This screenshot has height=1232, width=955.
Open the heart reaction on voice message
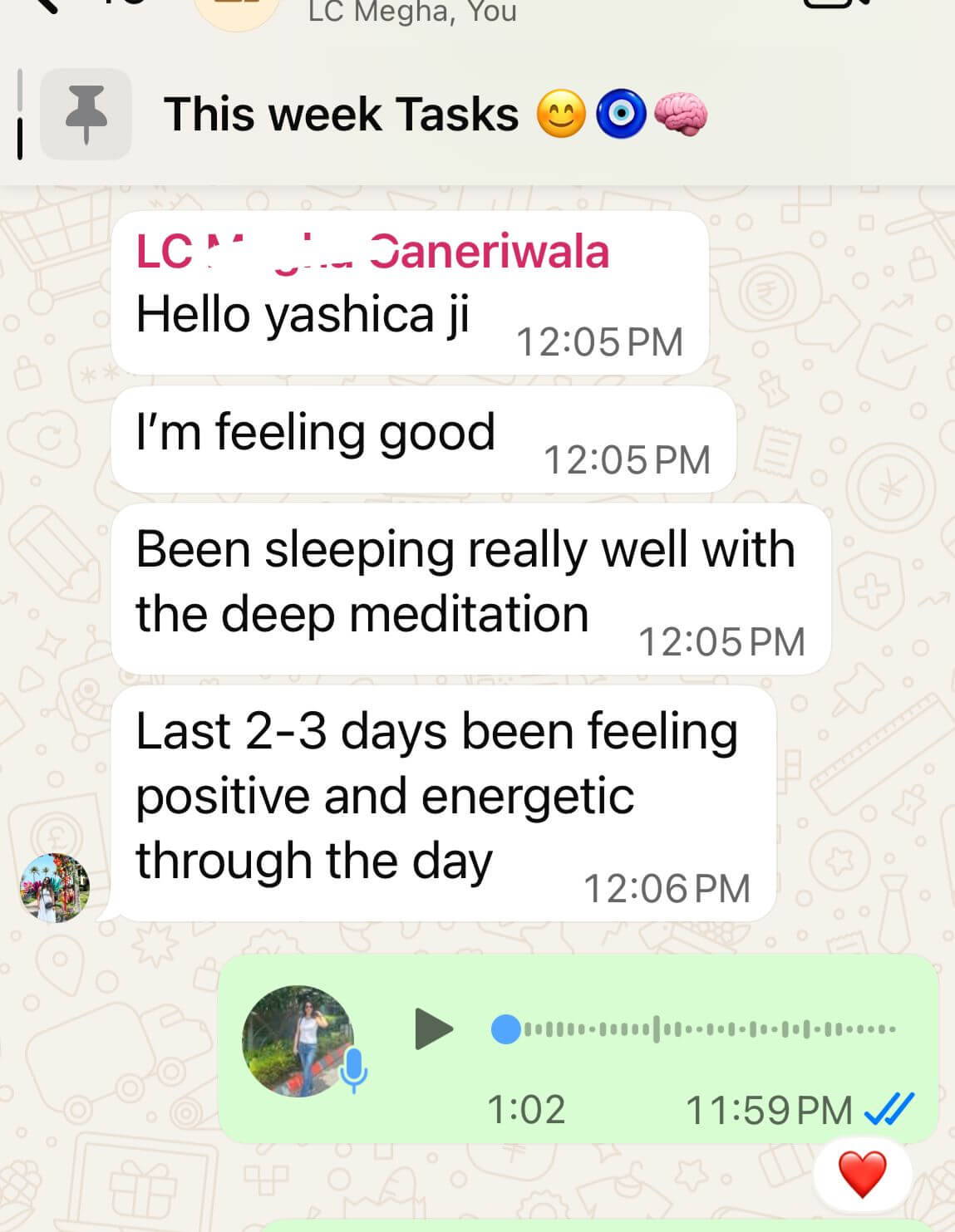(x=862, y=1174)
